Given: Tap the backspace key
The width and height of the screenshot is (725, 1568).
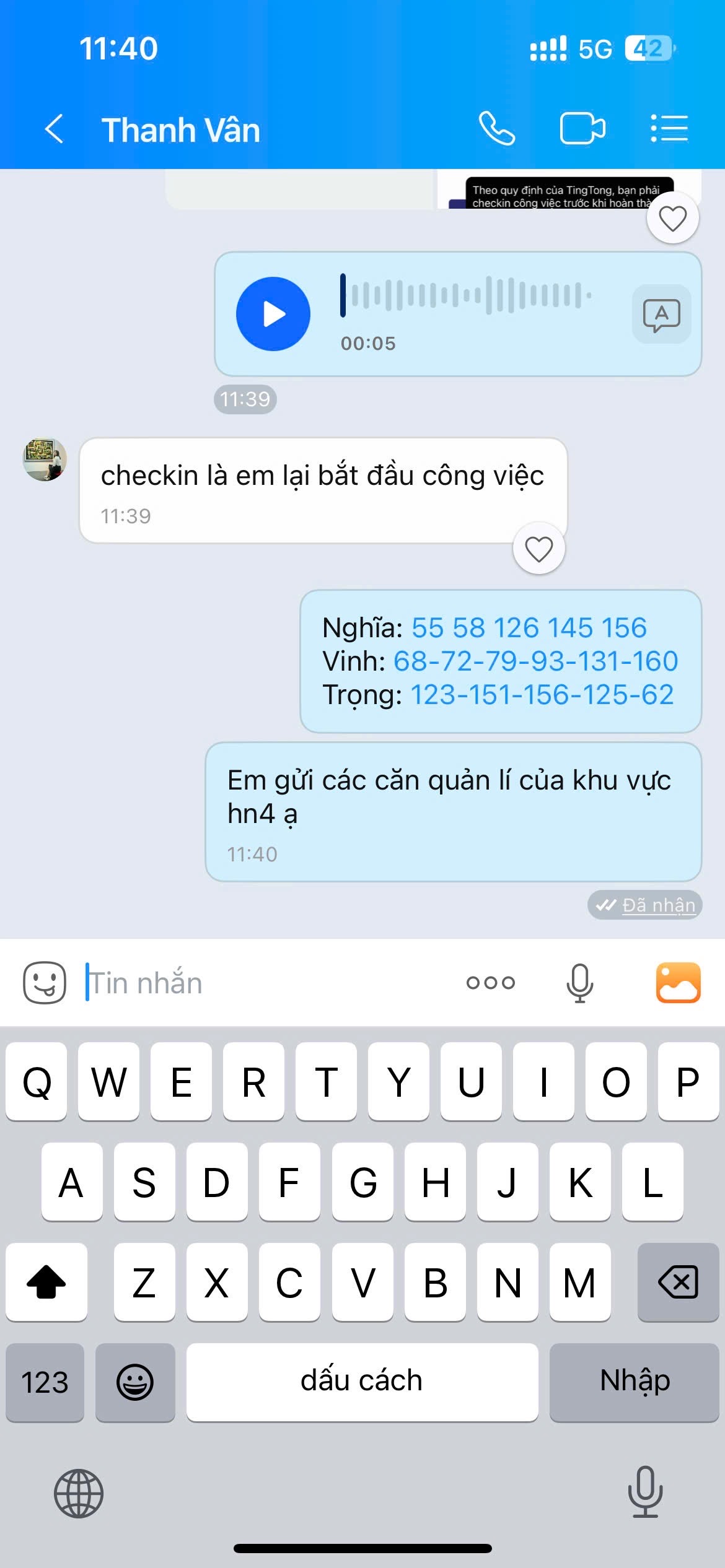Looking at the screenshot, I should (x=678, y=1283).
